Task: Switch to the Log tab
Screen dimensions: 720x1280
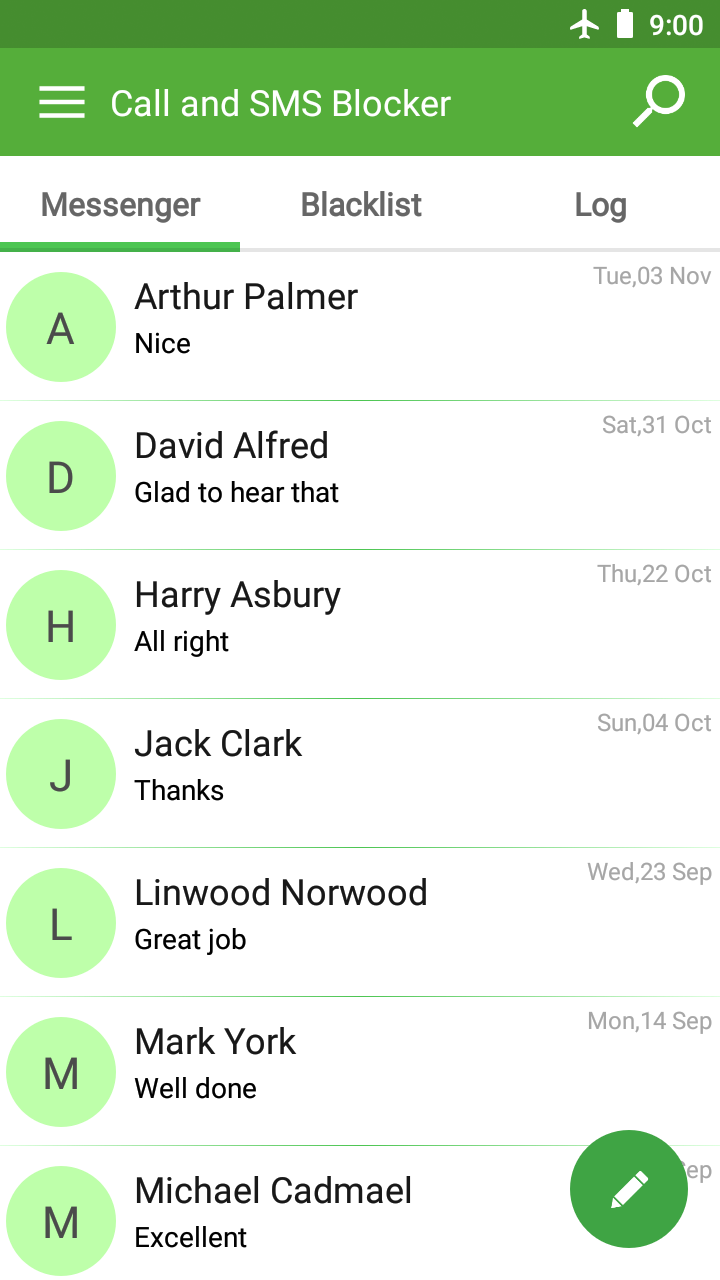Action: point(600,205)
